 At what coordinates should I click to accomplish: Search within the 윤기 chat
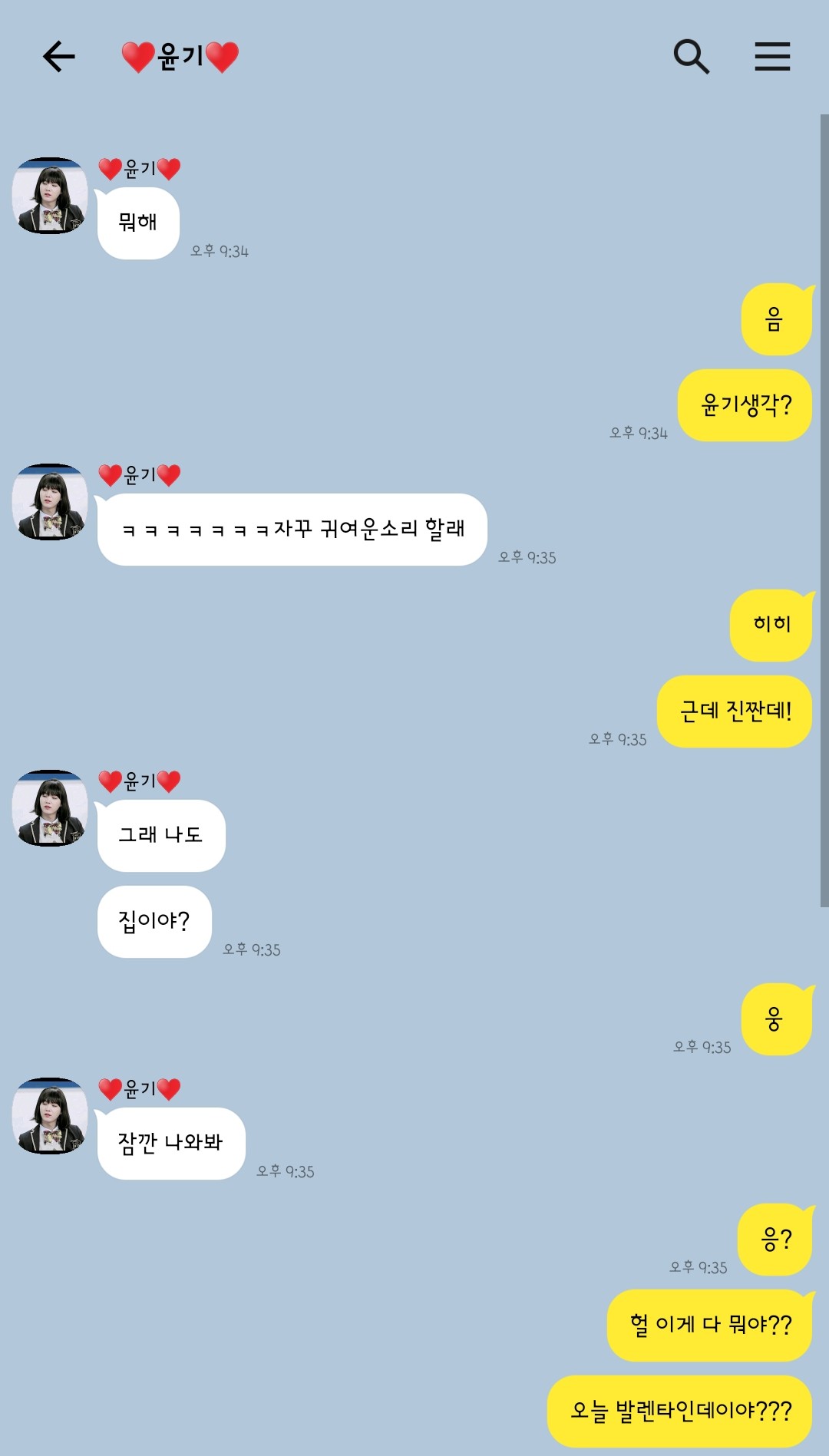pyautogui.click(x=691, y=57)
